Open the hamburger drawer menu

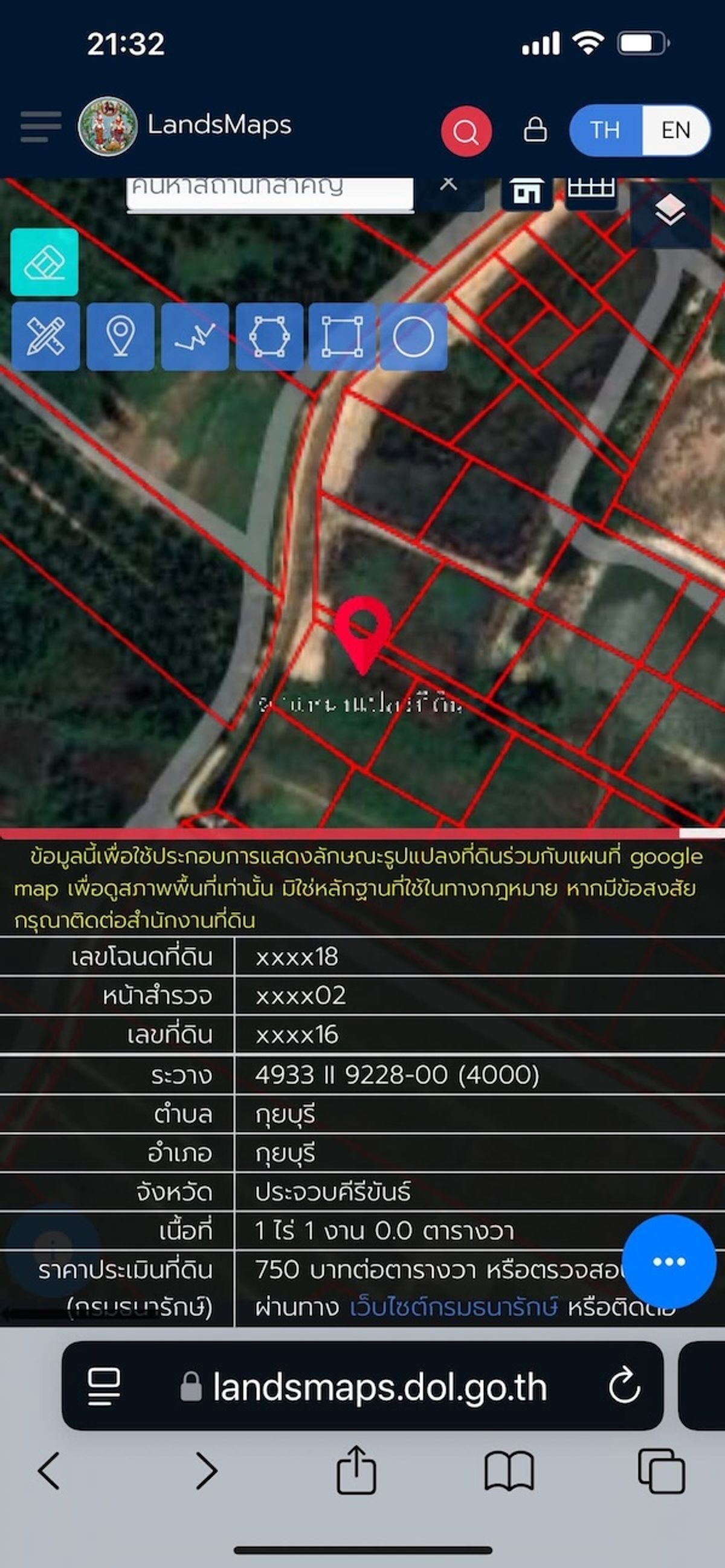[x=41, y=127]
